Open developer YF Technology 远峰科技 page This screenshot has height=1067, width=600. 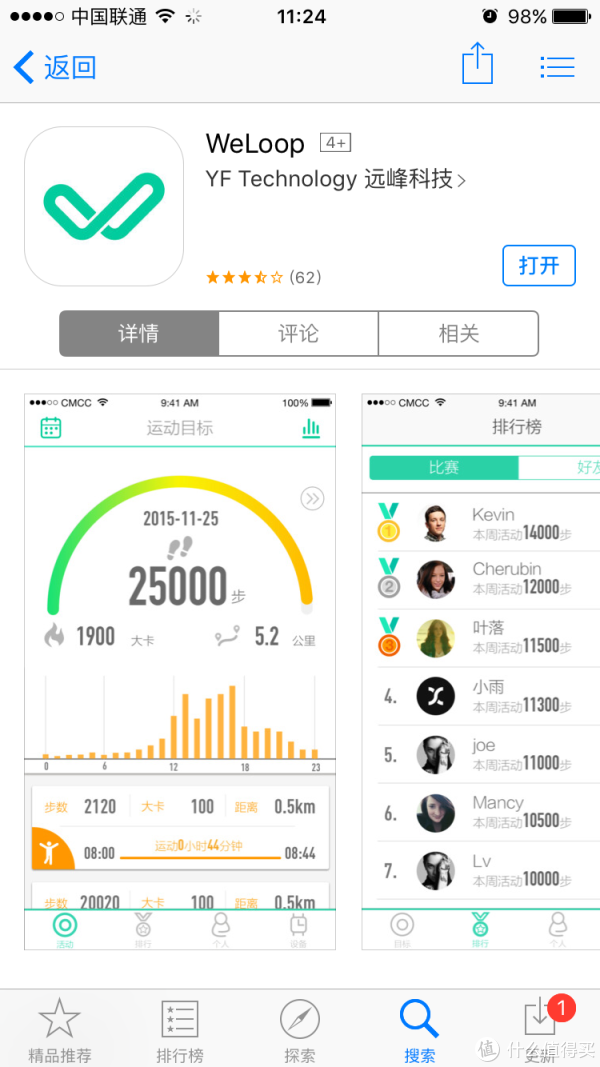tap(336, 180)
